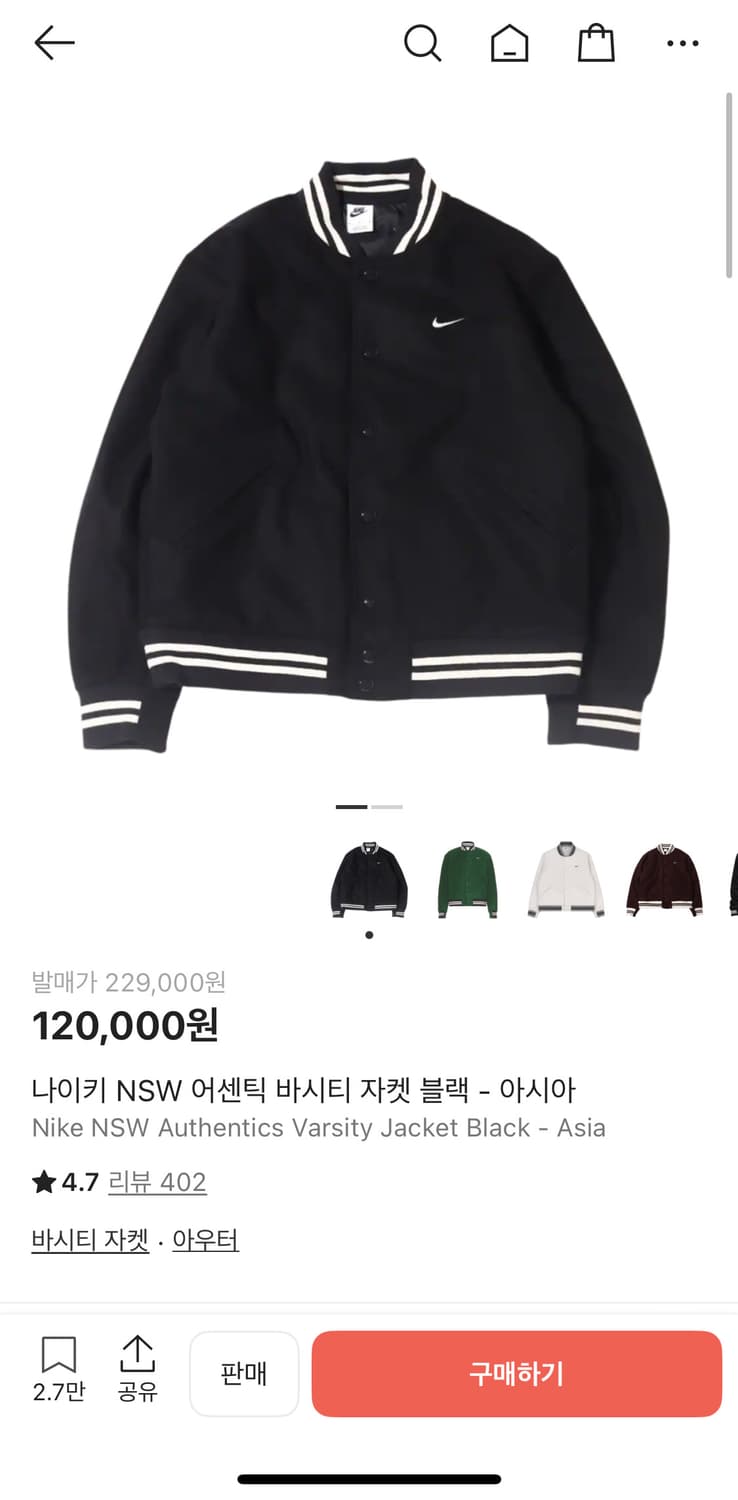The image size is (738, 1500).
Task: Open the search icon
Action: (423, 43)
